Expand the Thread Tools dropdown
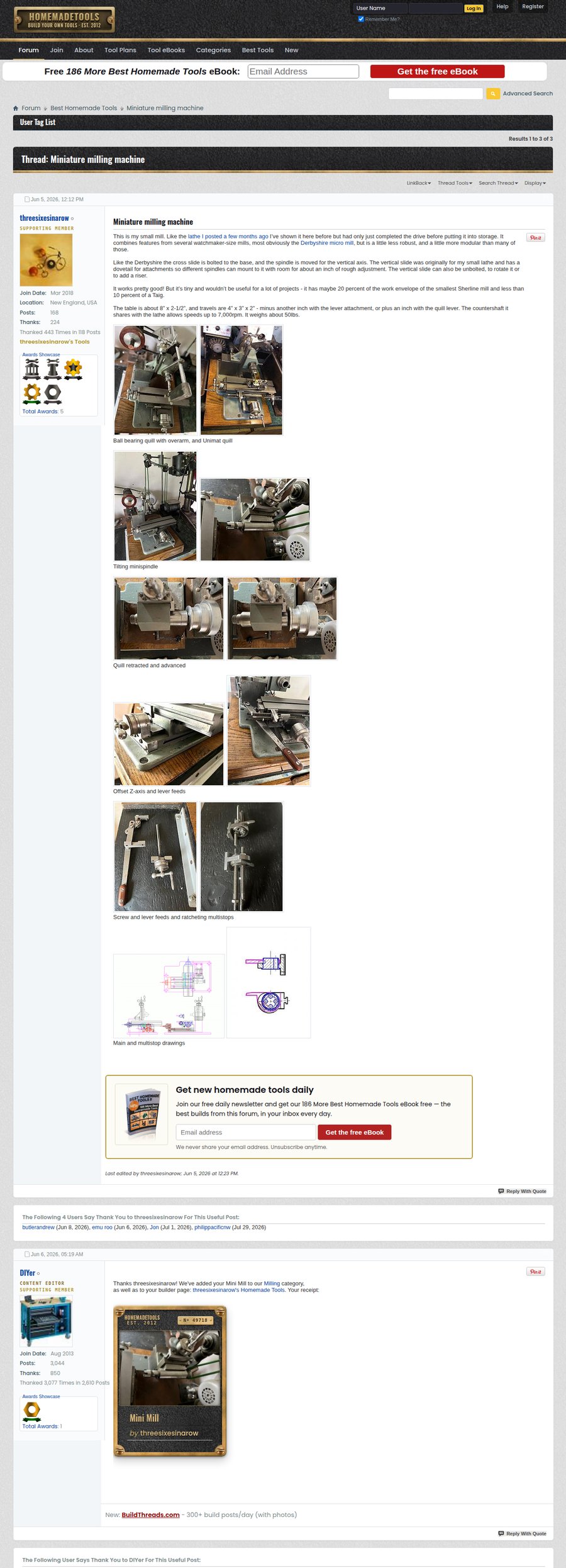This screenshot has height=1568, width=566. click(455, 183)
